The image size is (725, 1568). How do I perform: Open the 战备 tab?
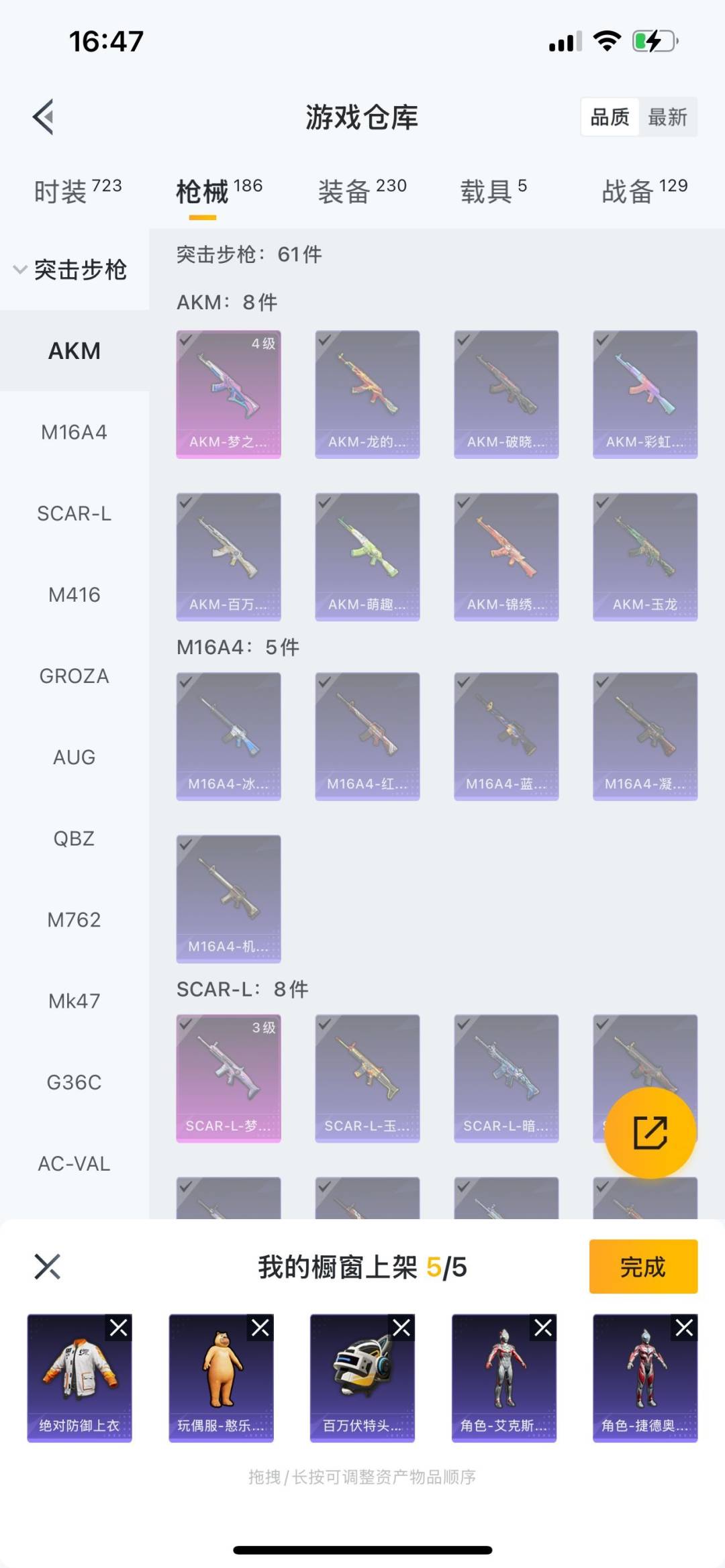(644, 191)
